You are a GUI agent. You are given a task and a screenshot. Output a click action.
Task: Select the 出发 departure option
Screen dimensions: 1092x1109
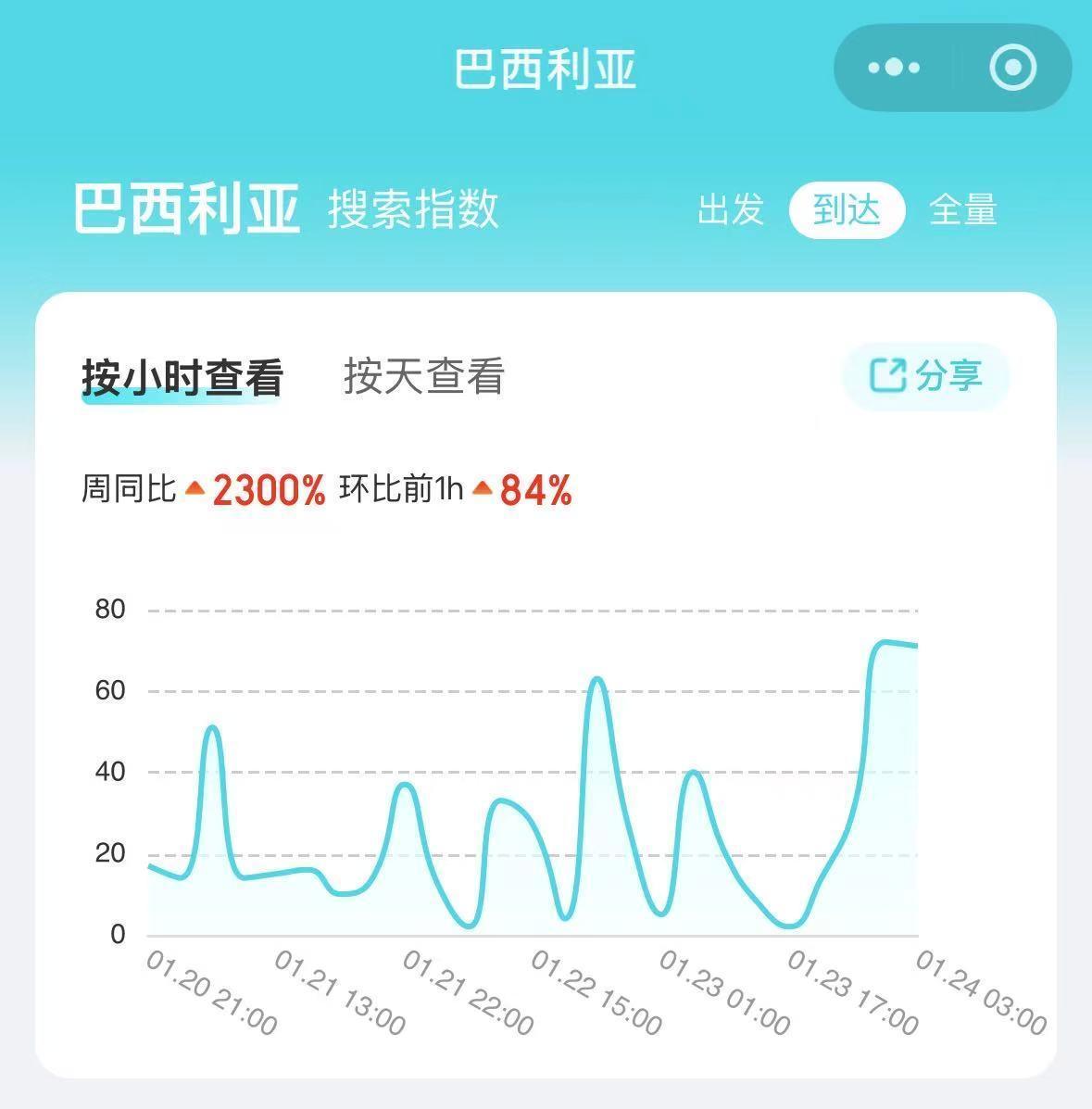(732, 211)
